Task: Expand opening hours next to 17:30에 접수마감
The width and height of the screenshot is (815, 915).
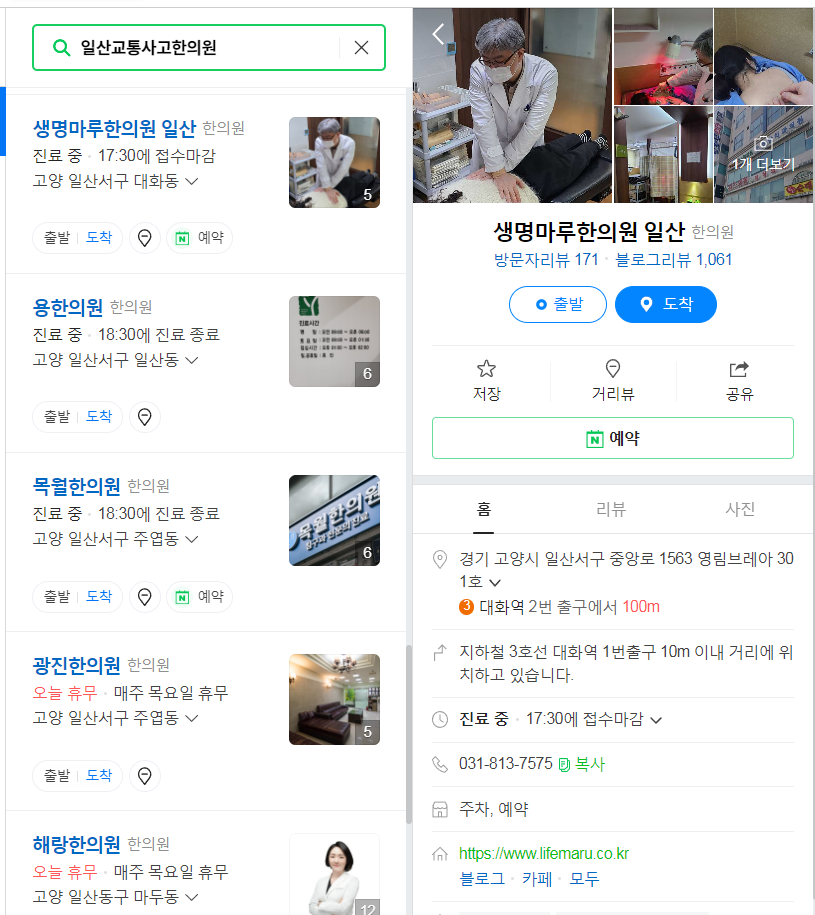Action: pos(656,719)
